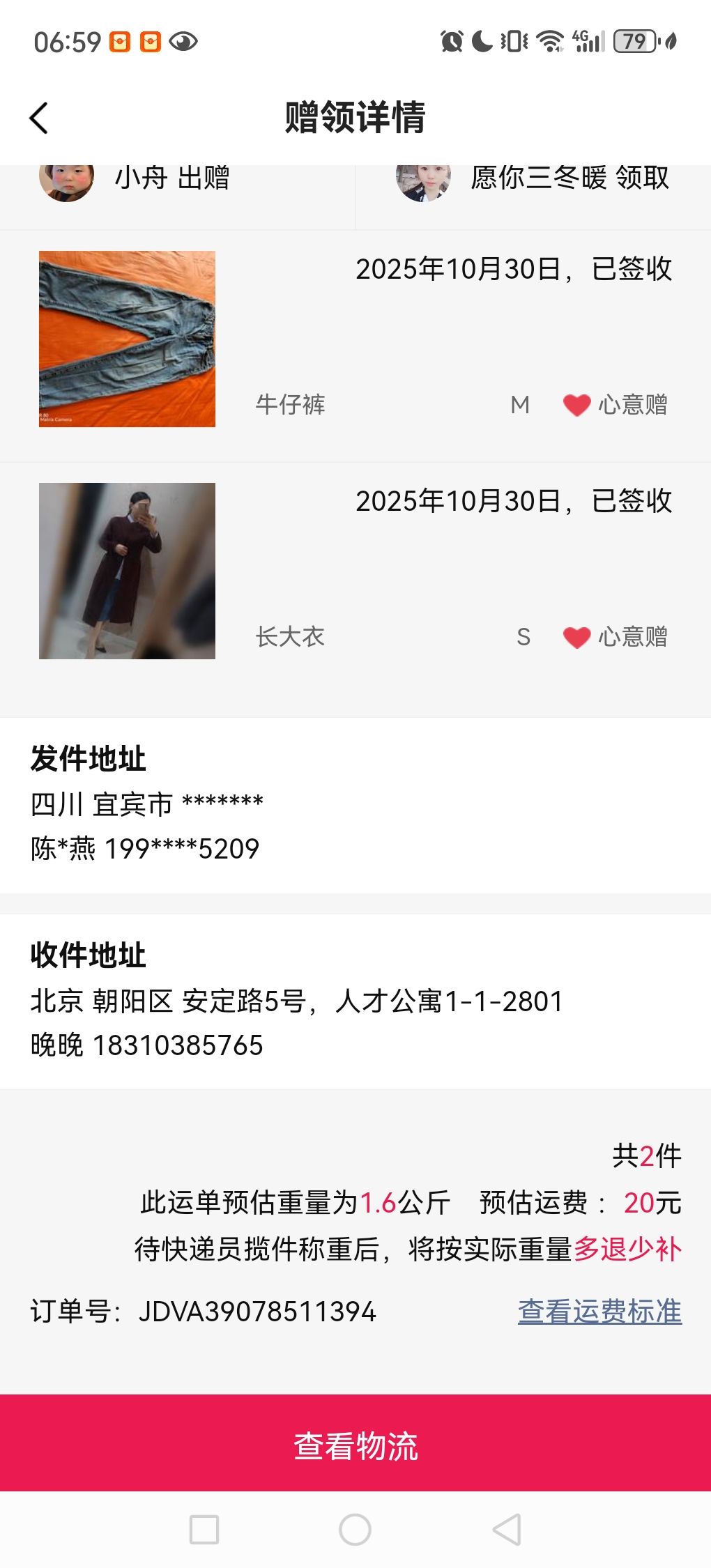
Task: Tap the 查看物流 button
Action: [355, 1446]
